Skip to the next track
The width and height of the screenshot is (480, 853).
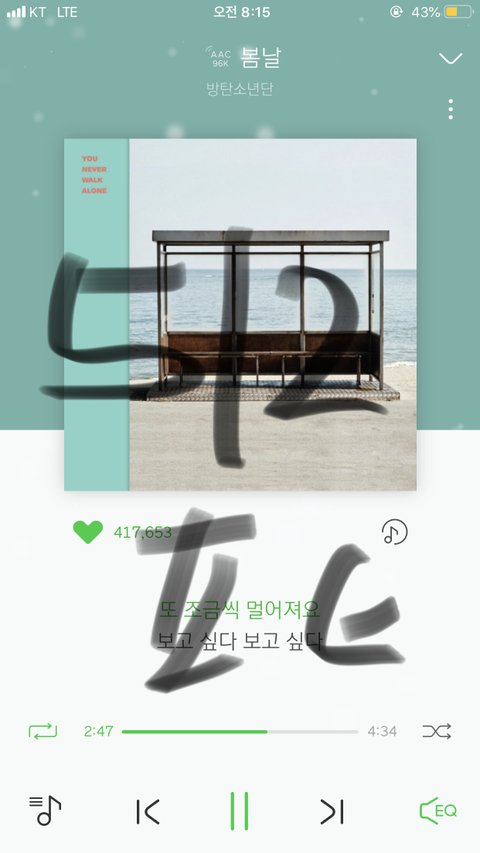tap(332, 812)
